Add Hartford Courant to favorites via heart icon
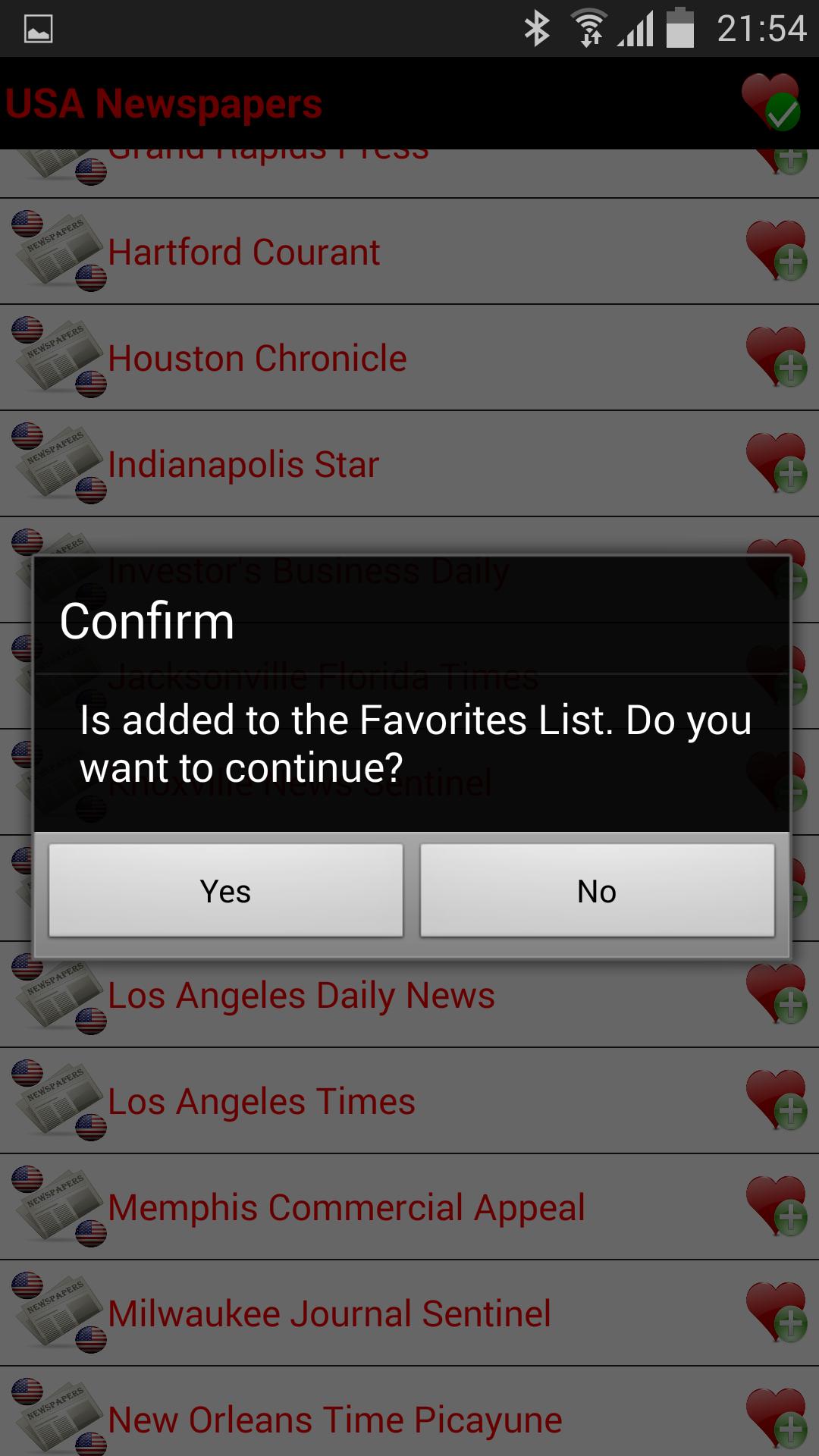Screen dimensions: 819x1456 click(x=773, y=250)
